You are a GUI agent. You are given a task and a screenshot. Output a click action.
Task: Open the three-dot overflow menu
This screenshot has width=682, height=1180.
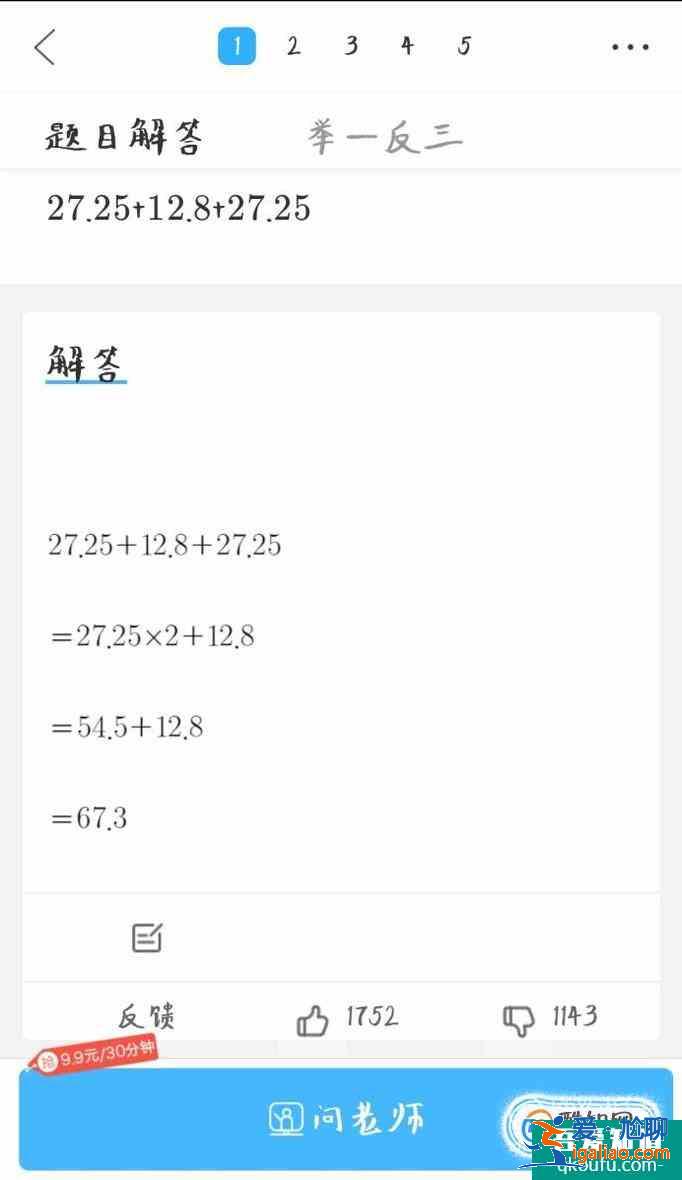click(630, 47)
